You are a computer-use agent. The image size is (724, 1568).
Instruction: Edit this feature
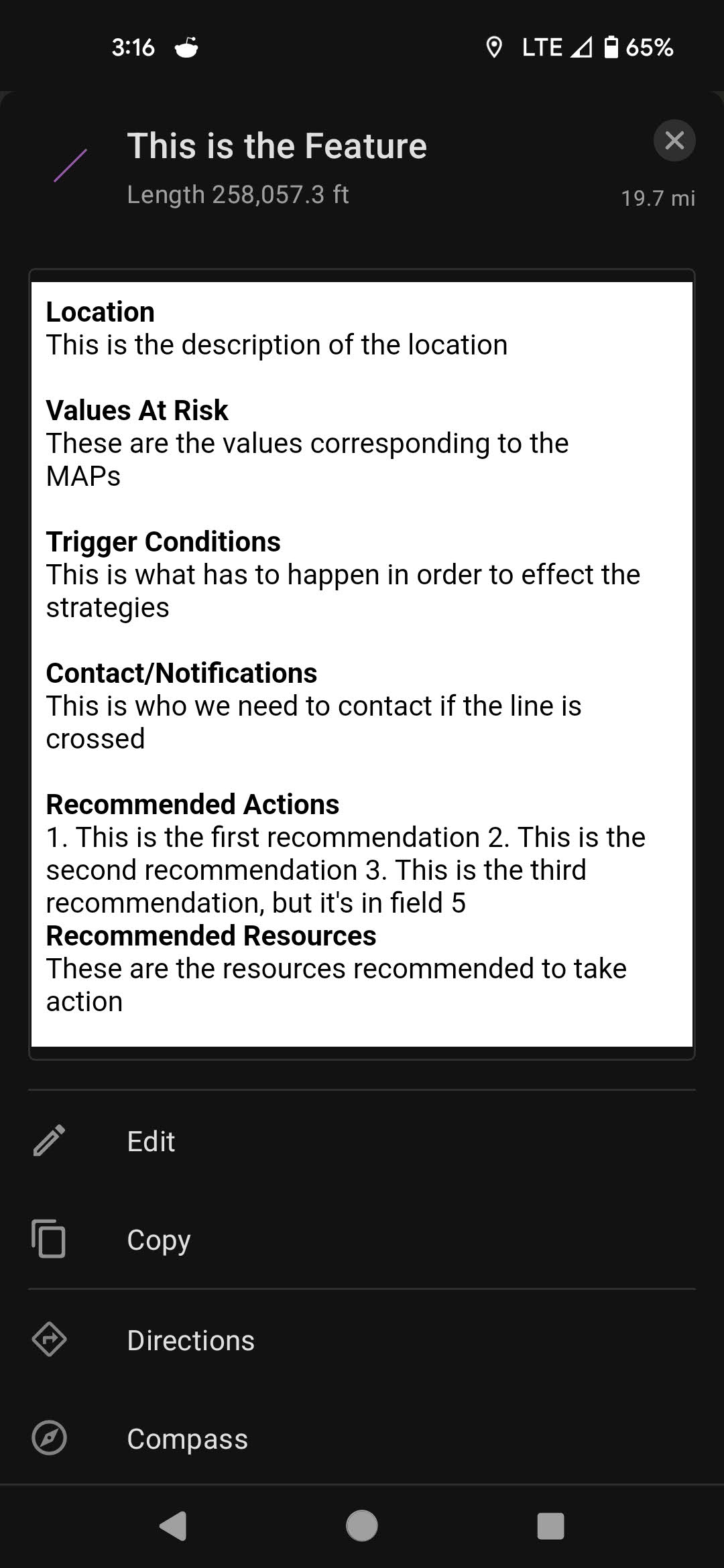[x=151, y=1141]
